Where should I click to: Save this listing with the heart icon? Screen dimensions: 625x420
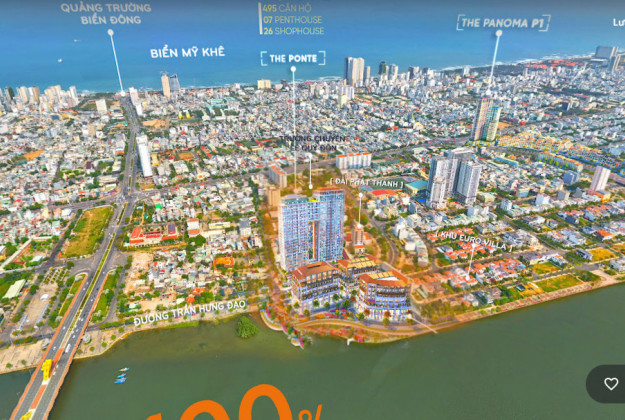pos(610,384)
